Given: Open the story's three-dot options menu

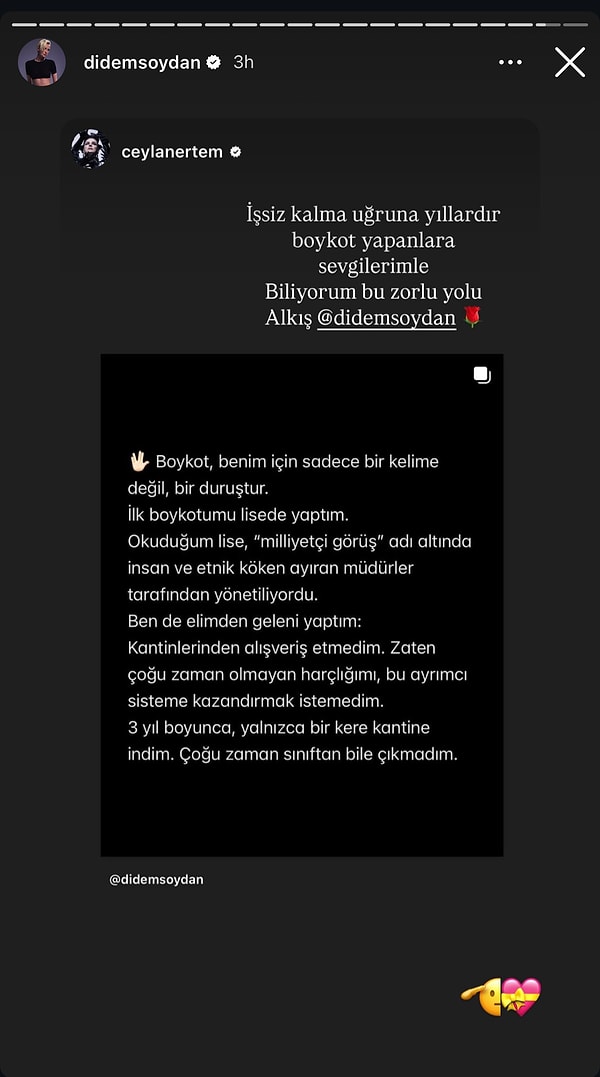Looking at the screenshot, I should point(510,62).
